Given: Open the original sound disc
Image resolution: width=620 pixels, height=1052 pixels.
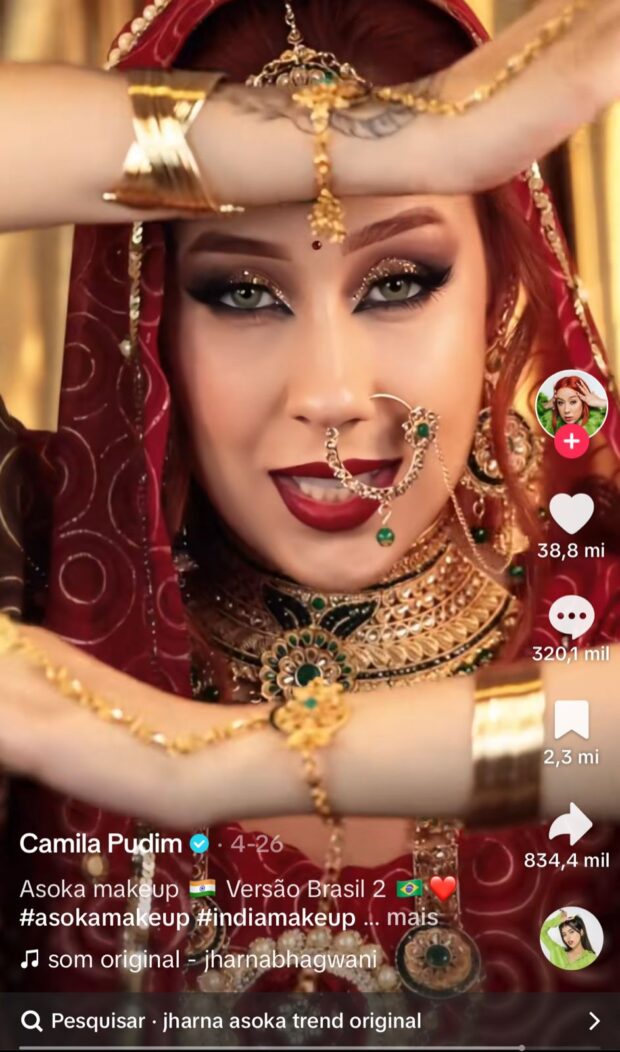Looking at the screenshot, I should pyautogui.click(x=571, y=938).
